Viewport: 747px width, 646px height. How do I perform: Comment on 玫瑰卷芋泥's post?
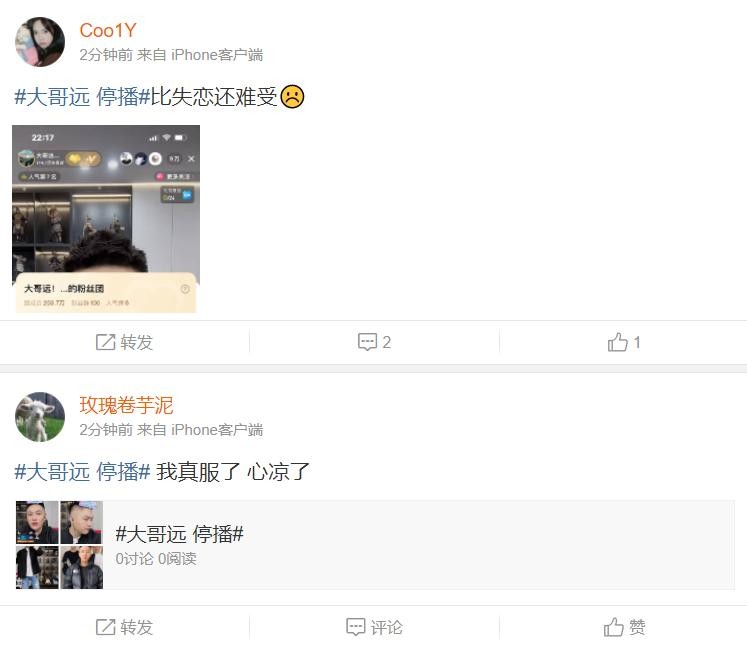click(x=374, y=627)
